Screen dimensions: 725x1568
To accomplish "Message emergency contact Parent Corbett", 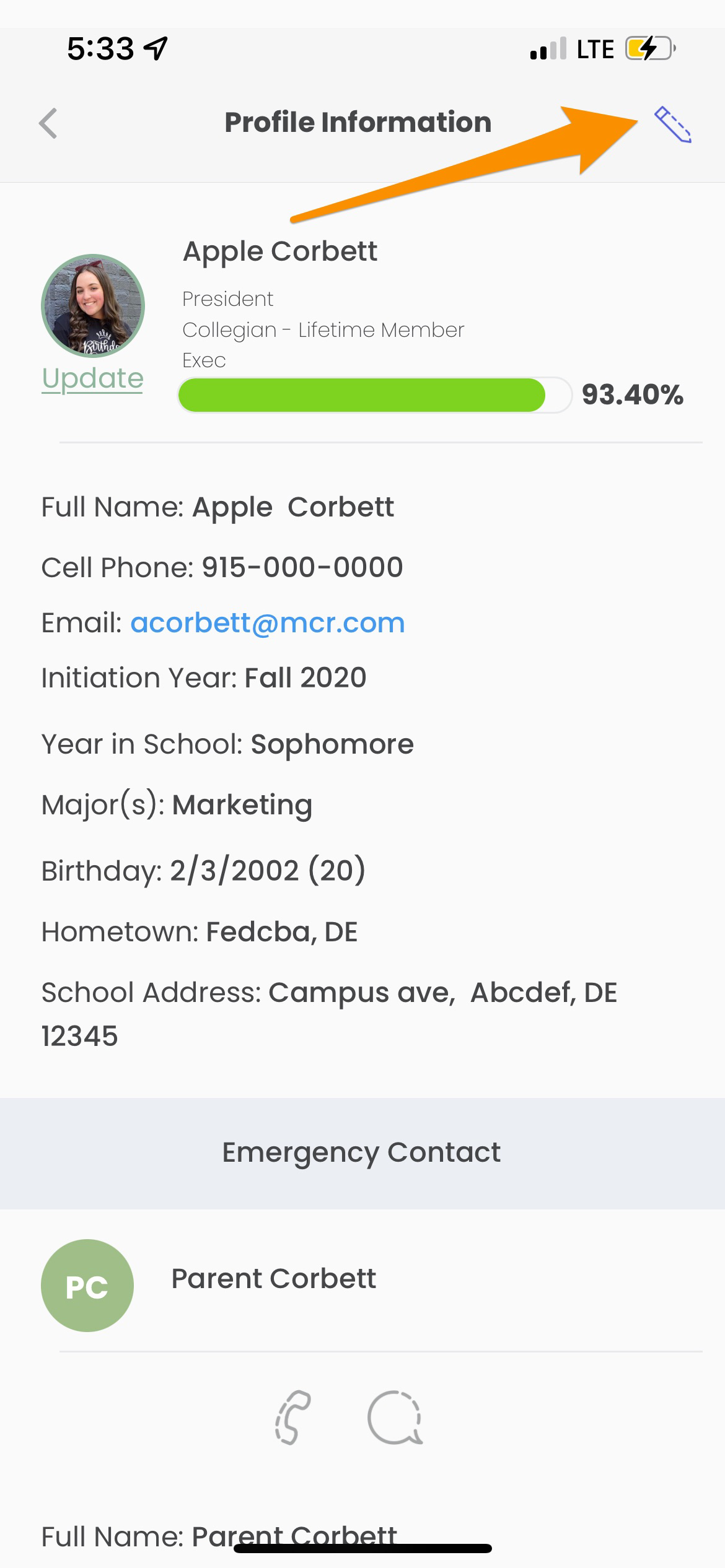I will pyautogui.click(x=395, y=1418).
